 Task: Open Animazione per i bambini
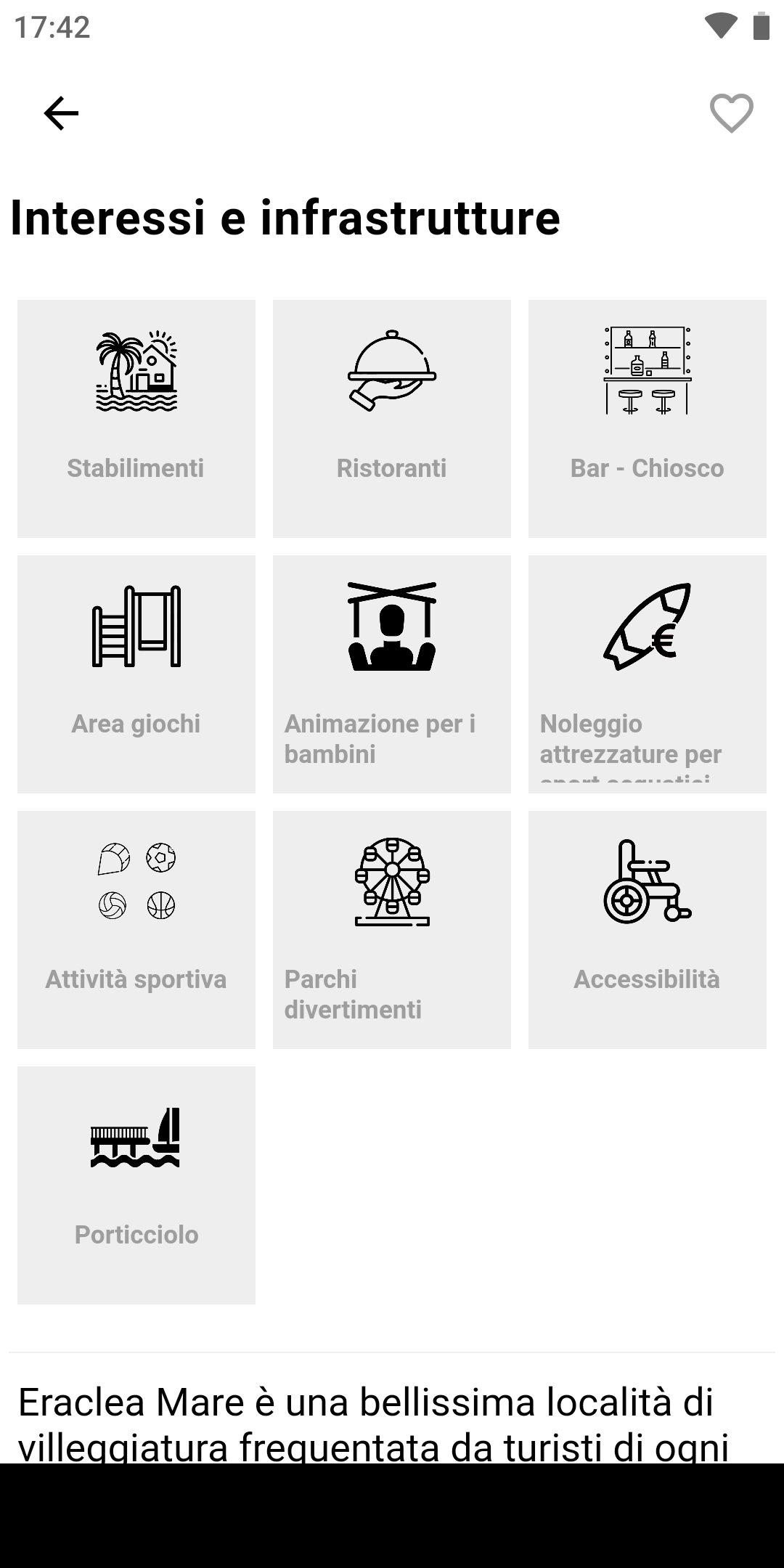coord(392,674)
